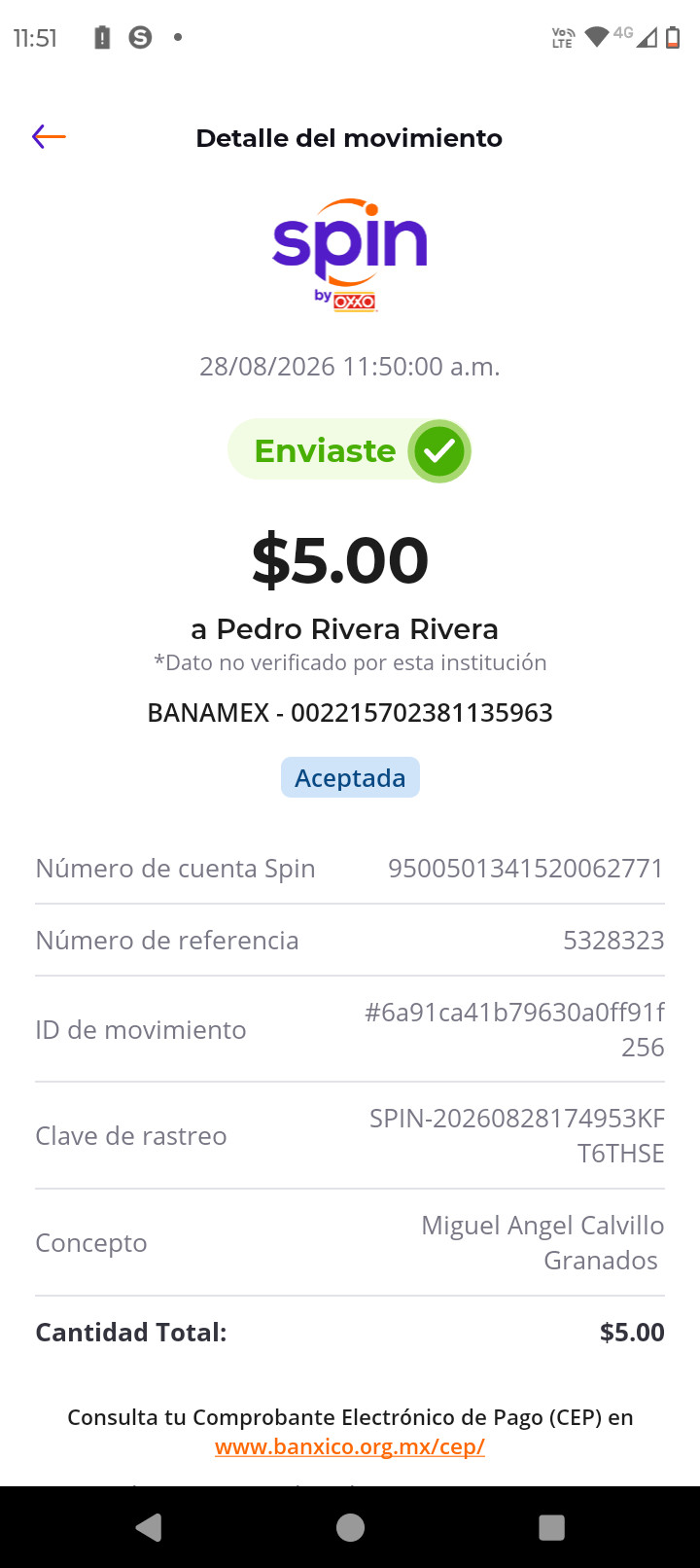Tap the system back button
The height and width of the screenshot is (1568, 700).
click(x=149, y=1528)
